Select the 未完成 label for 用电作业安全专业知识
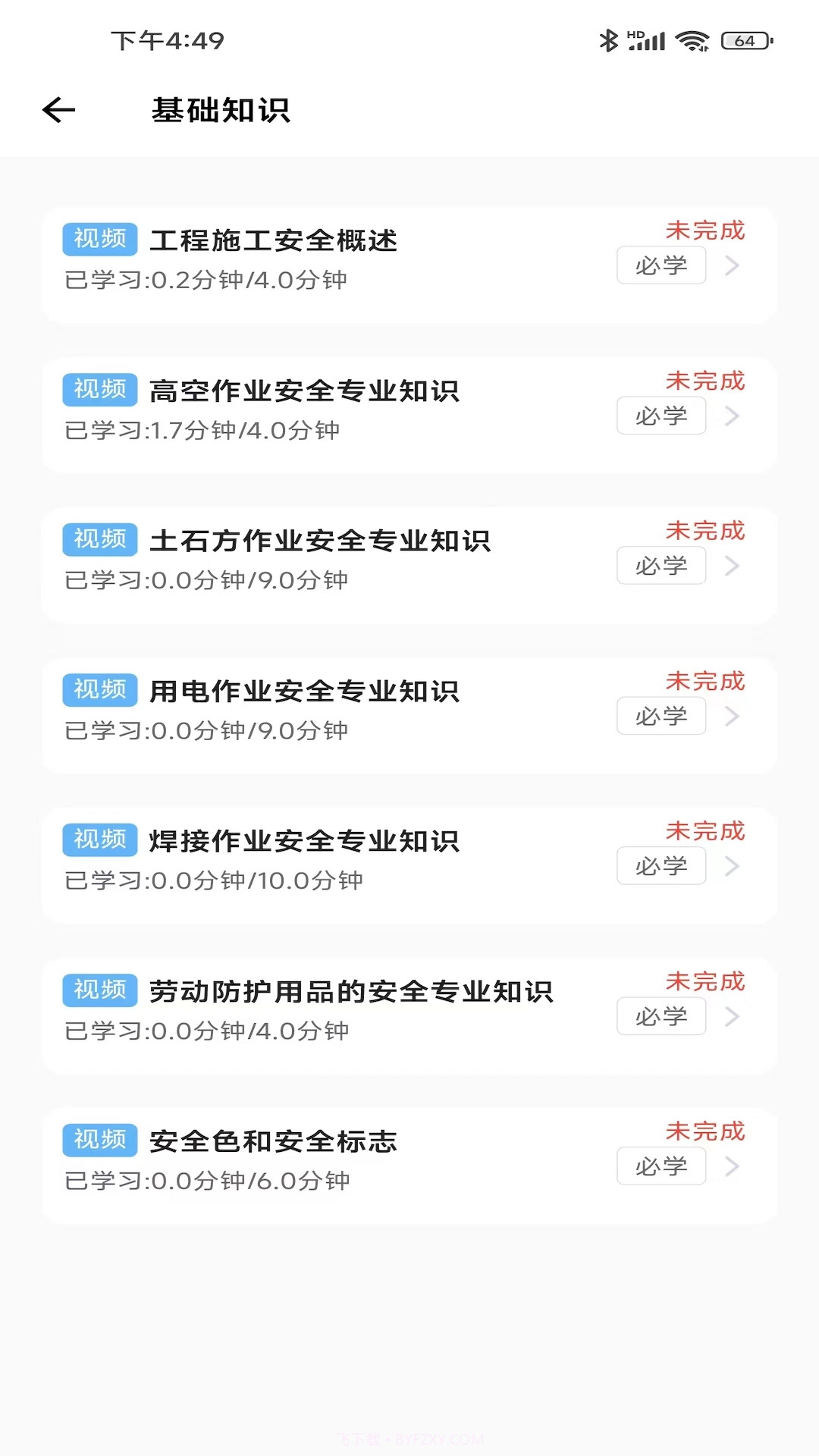 [x=705, y=679]
